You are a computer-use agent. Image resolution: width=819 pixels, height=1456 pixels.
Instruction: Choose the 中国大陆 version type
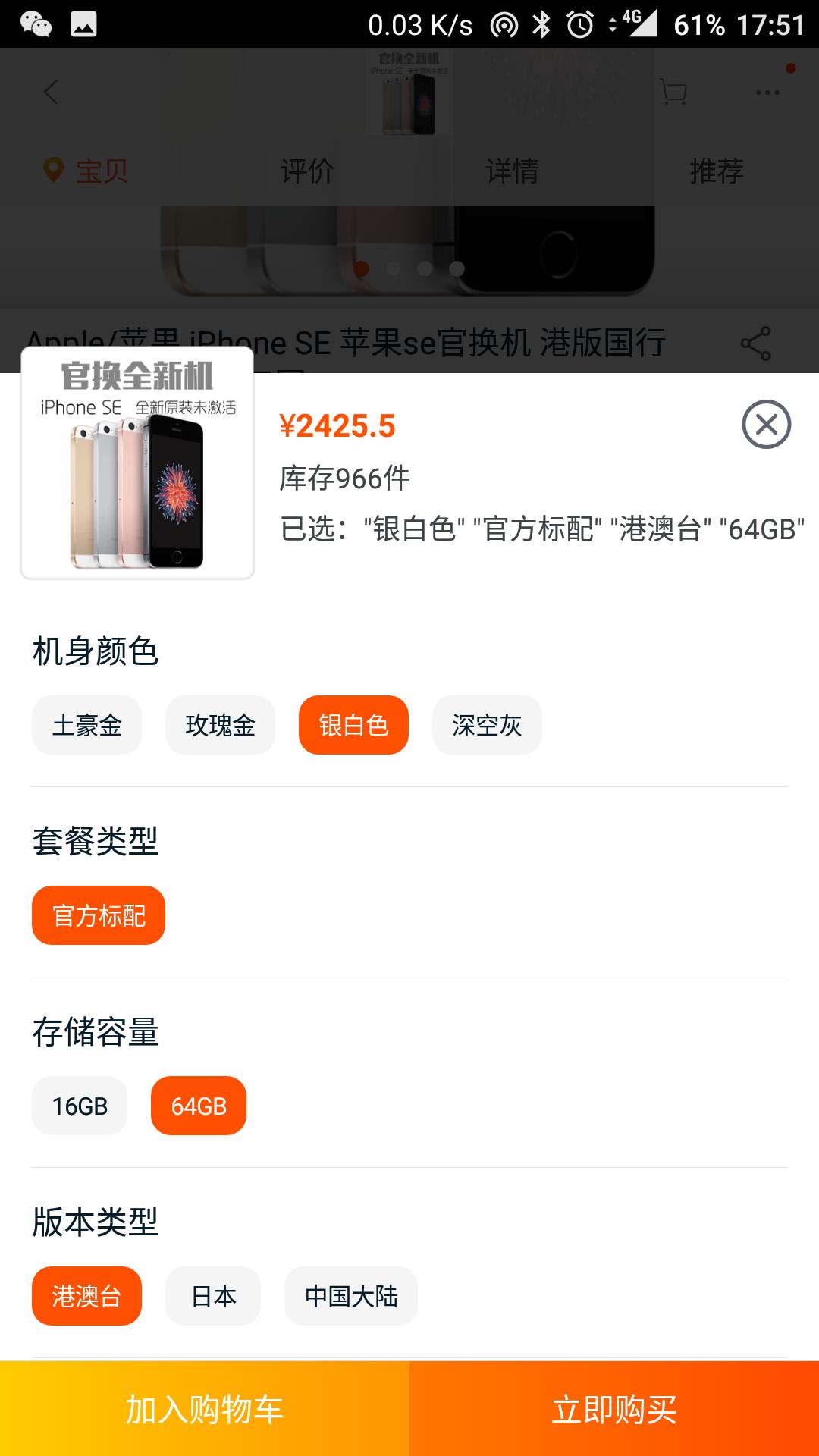[x=350, y=1296]
